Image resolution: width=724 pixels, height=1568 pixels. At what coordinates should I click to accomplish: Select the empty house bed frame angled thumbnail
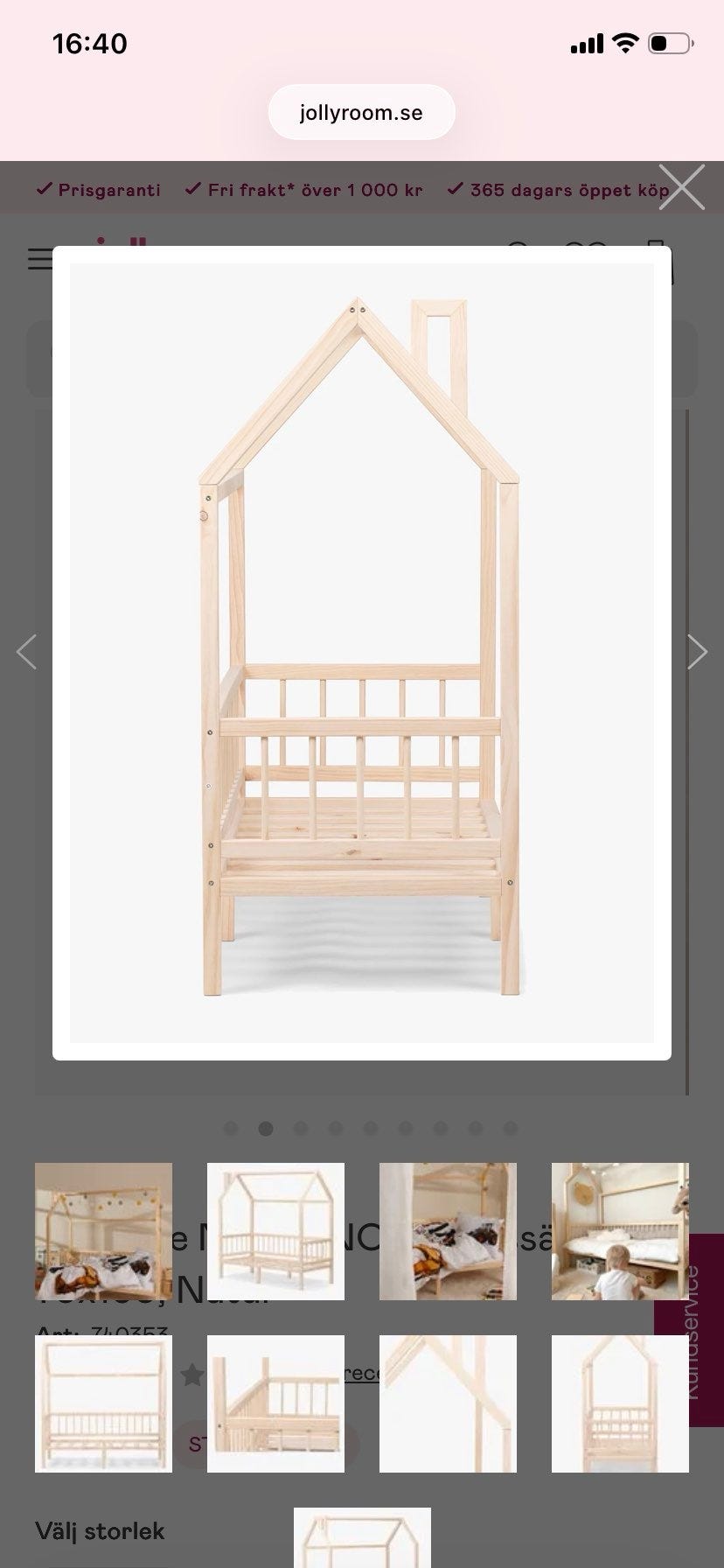pos(275,1231)
